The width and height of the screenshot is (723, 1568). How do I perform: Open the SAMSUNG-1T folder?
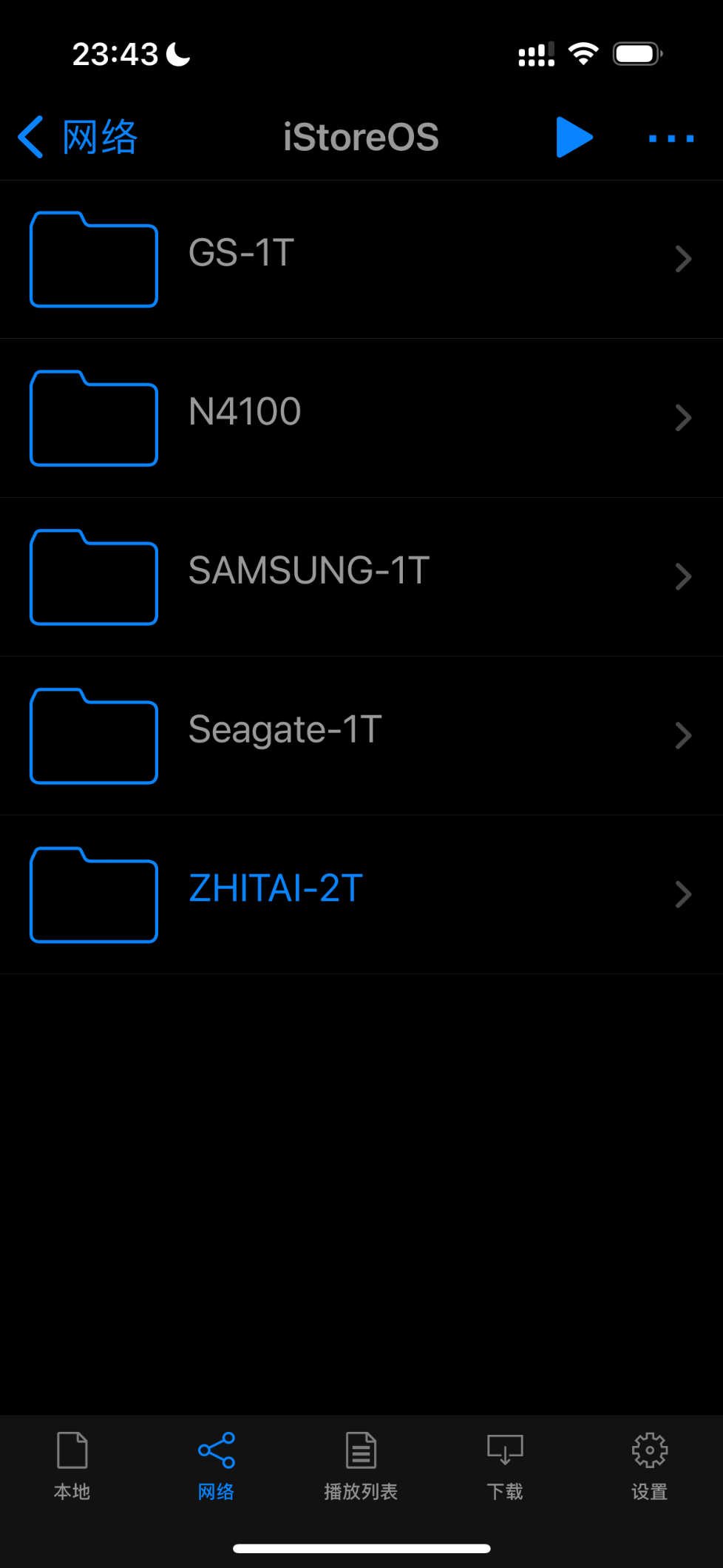coord(361,578)
